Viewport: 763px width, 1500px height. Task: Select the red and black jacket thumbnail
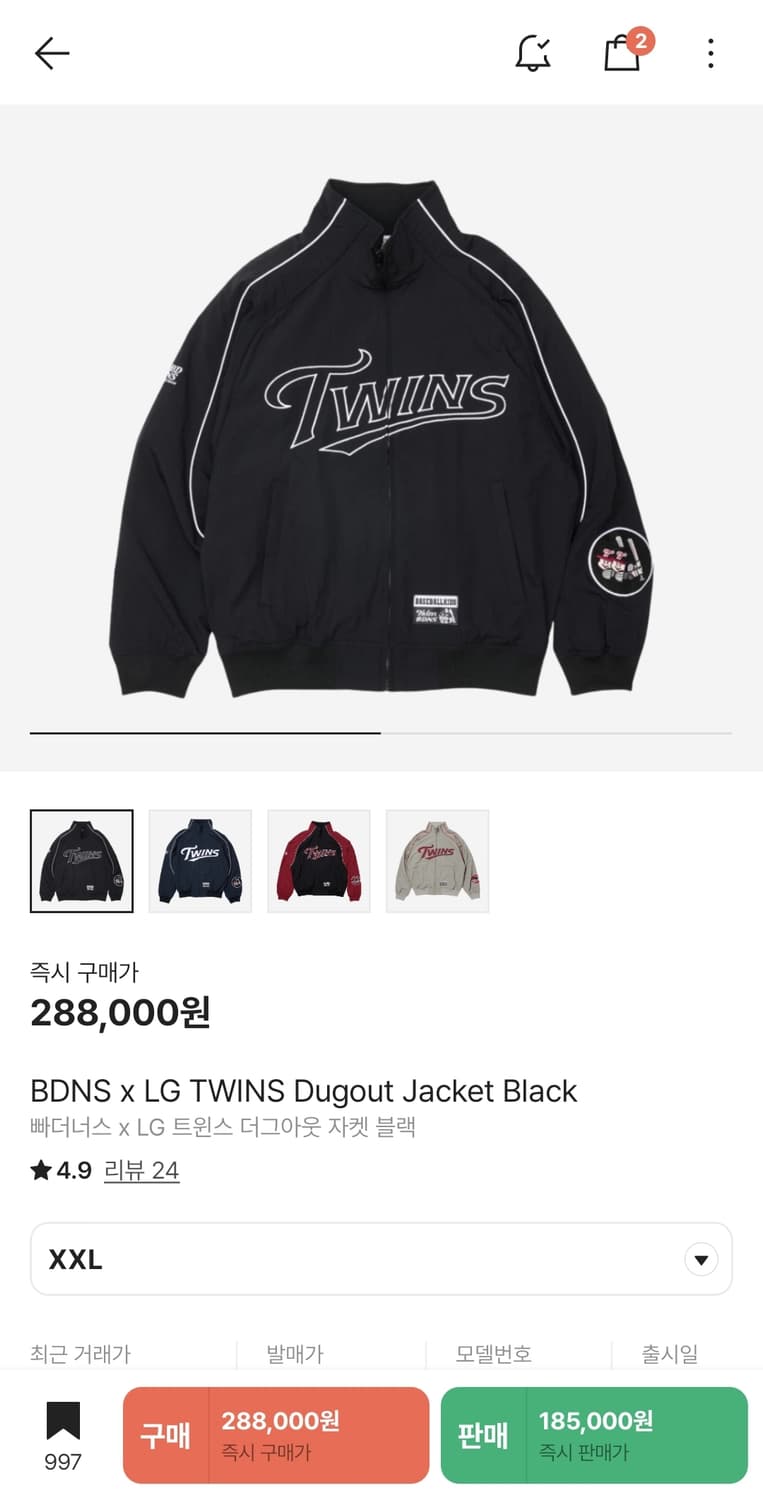(319, 861)
